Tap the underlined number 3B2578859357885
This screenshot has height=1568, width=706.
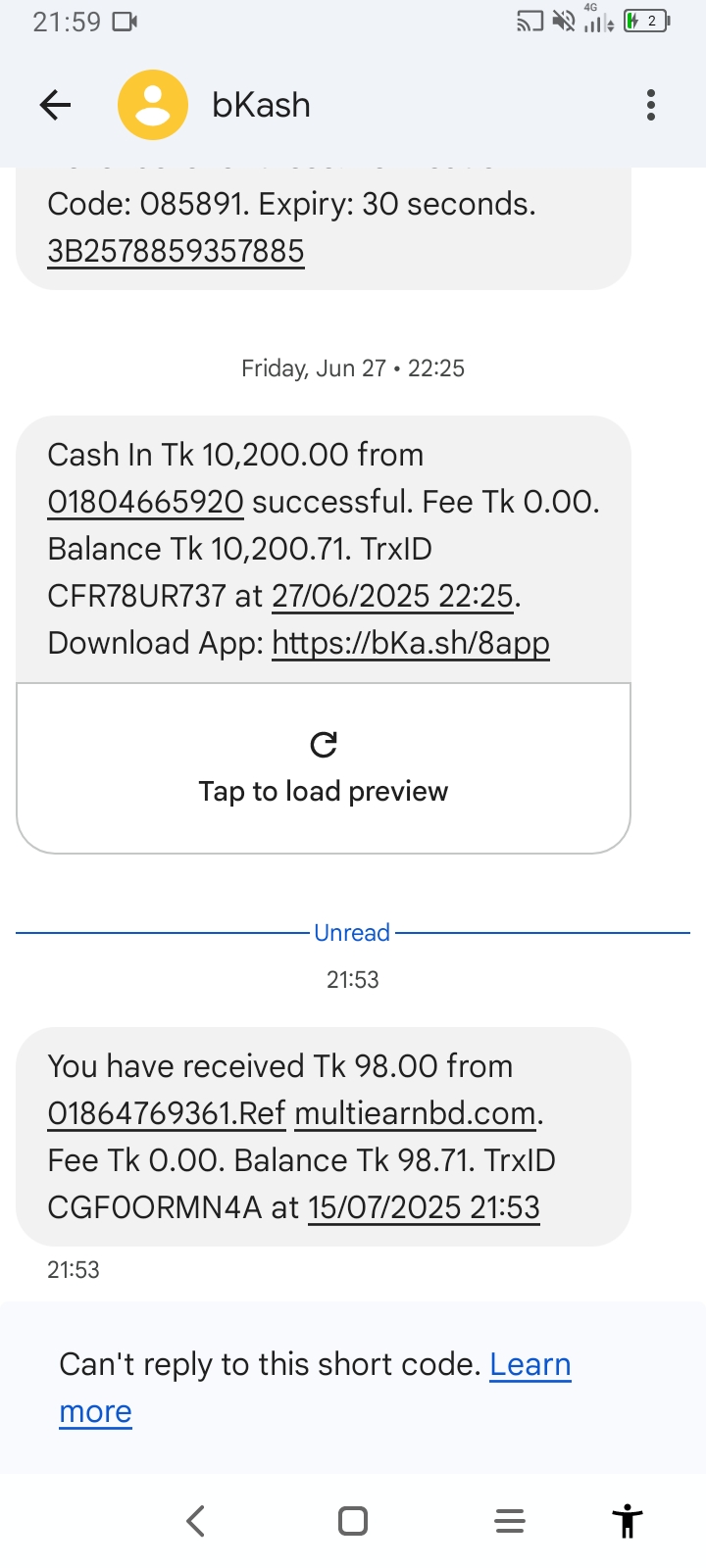(176, 252)
